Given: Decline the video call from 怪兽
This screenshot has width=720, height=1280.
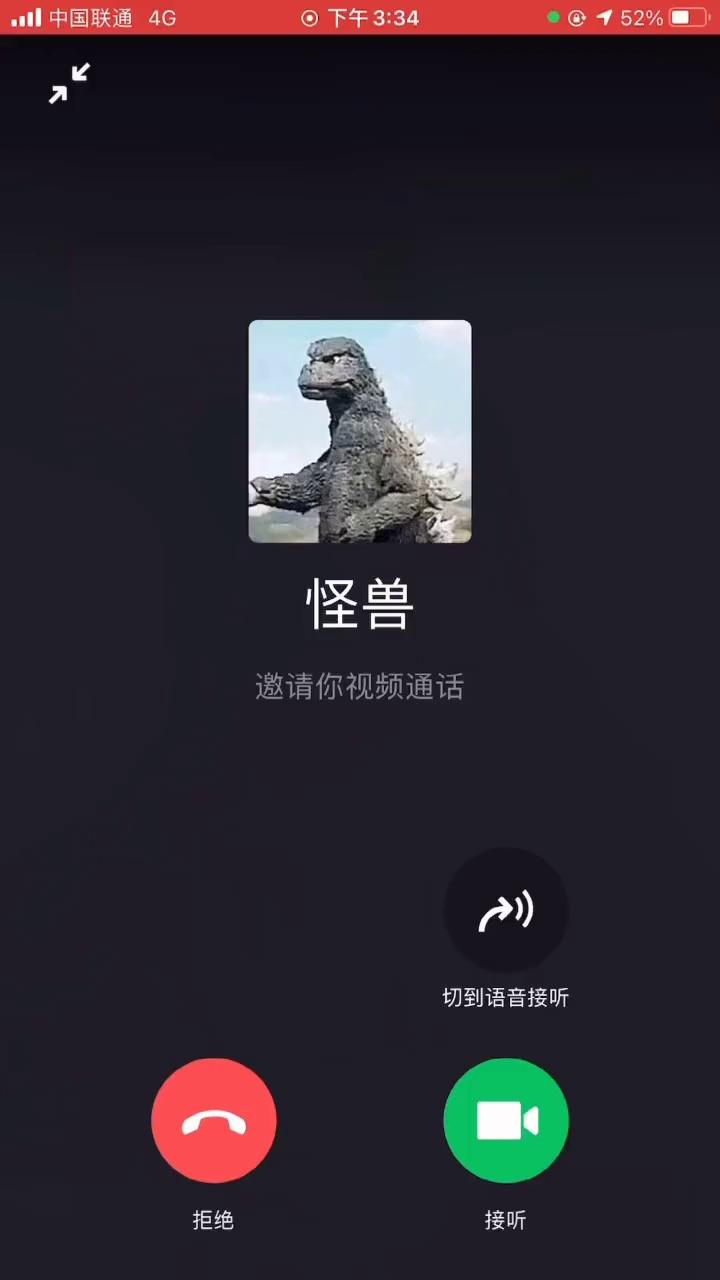Looking at the screenshot, I should pos(213,1121).
